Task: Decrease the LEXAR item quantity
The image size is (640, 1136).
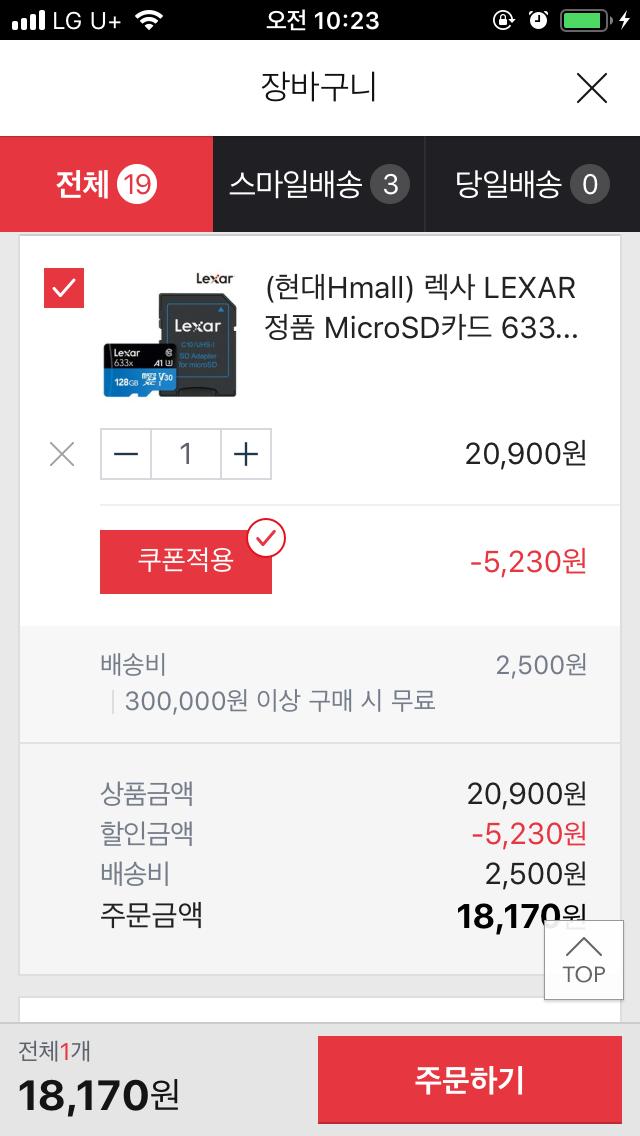Action: click(126, 455)
